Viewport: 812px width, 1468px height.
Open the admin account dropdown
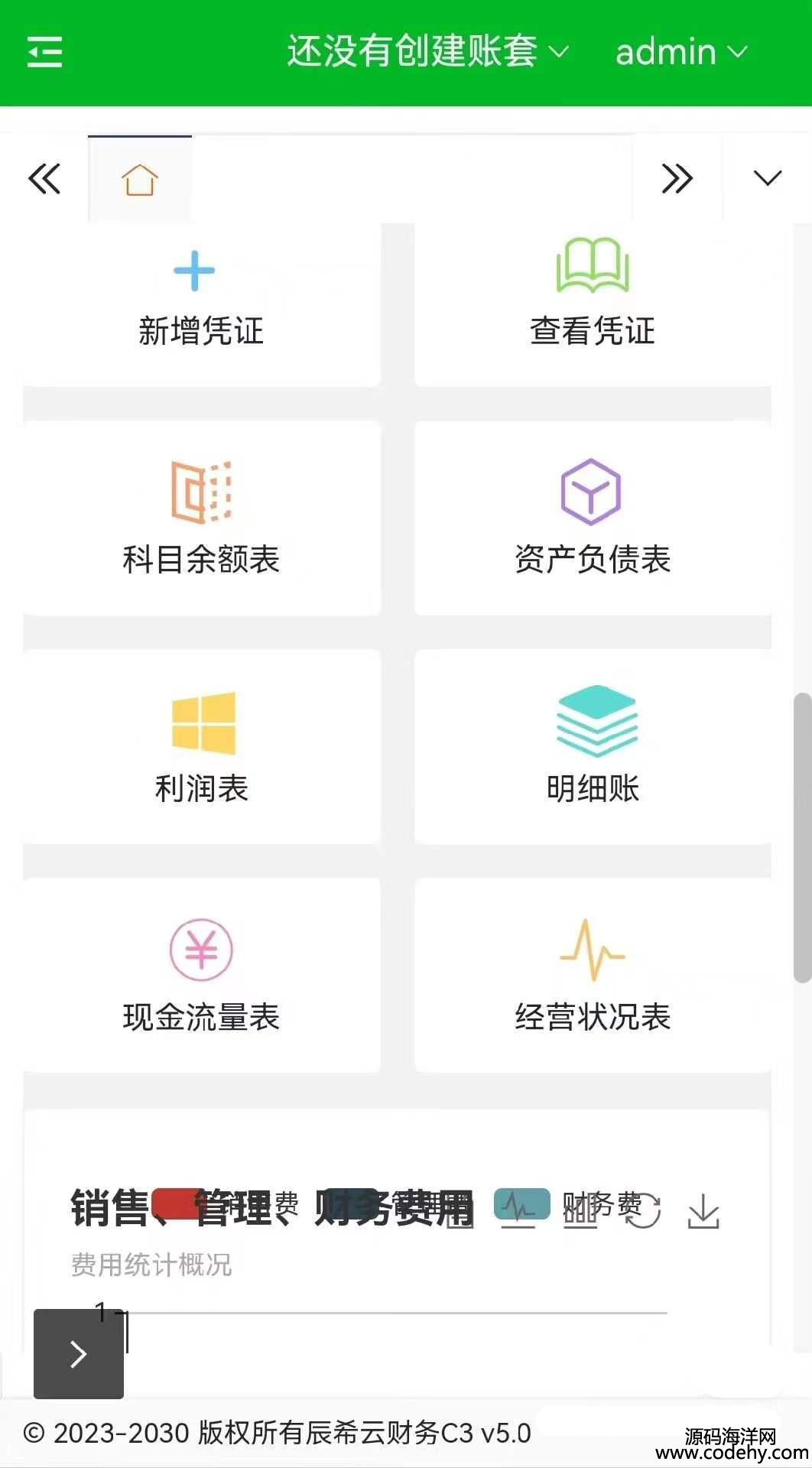point(681,52)
